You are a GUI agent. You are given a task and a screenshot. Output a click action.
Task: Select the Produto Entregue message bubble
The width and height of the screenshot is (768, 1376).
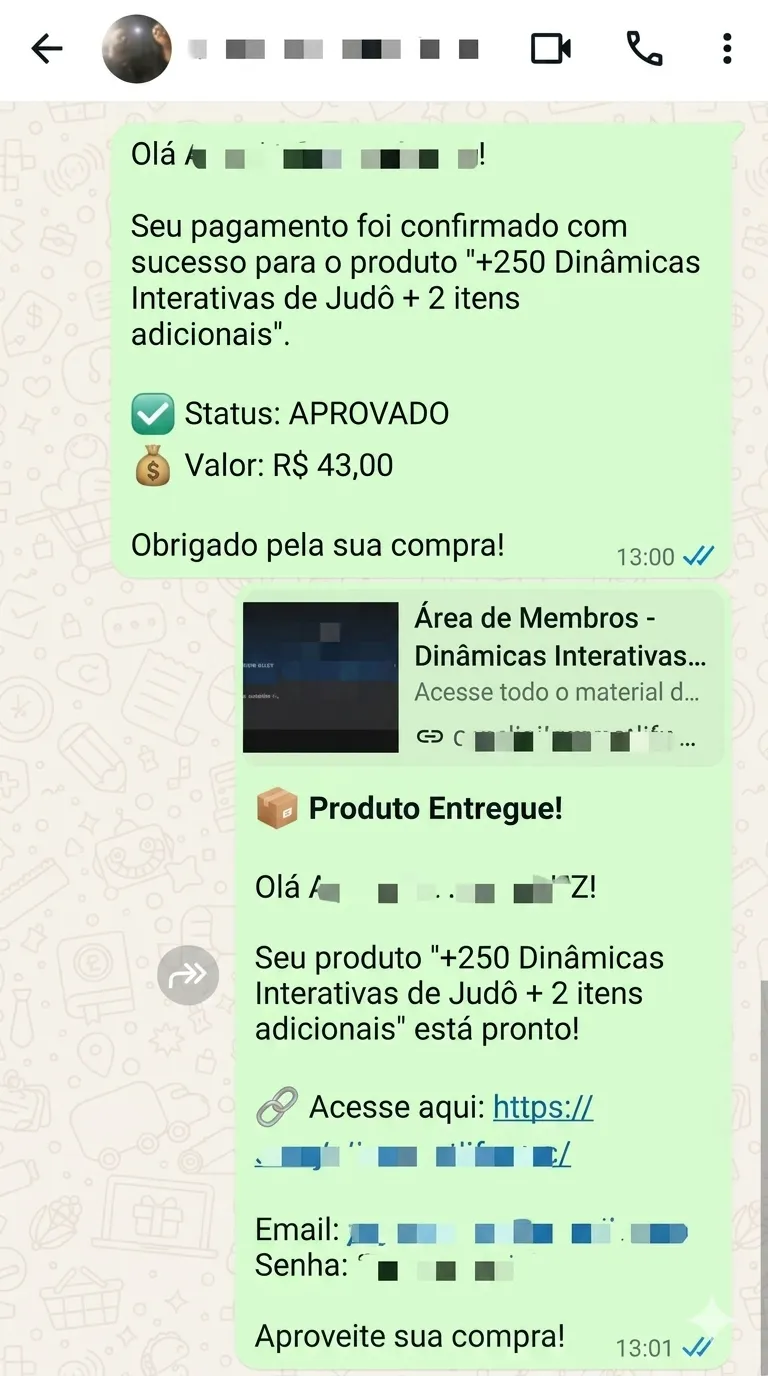pos(460,990)
